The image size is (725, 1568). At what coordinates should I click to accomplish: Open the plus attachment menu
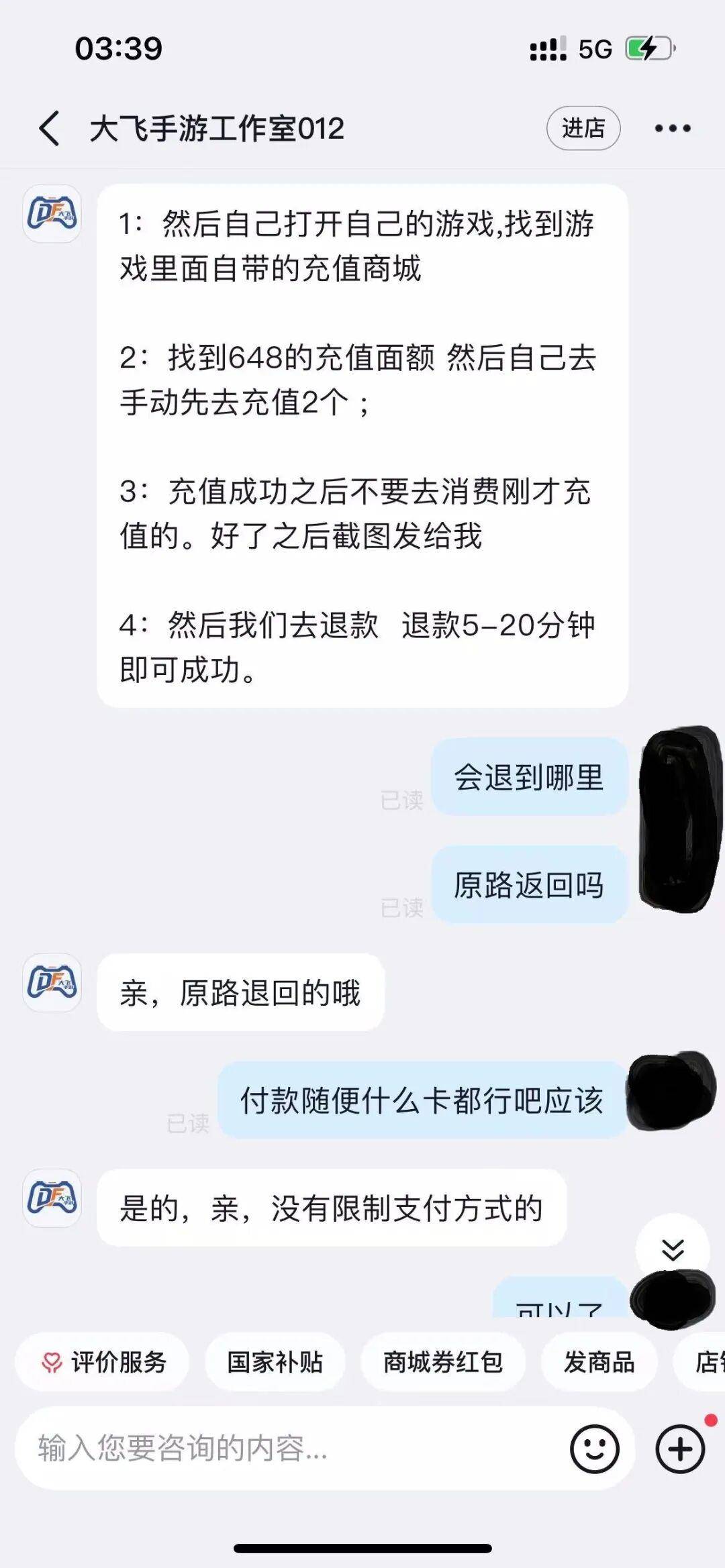pyautogui.click(x=680, y=1449)
